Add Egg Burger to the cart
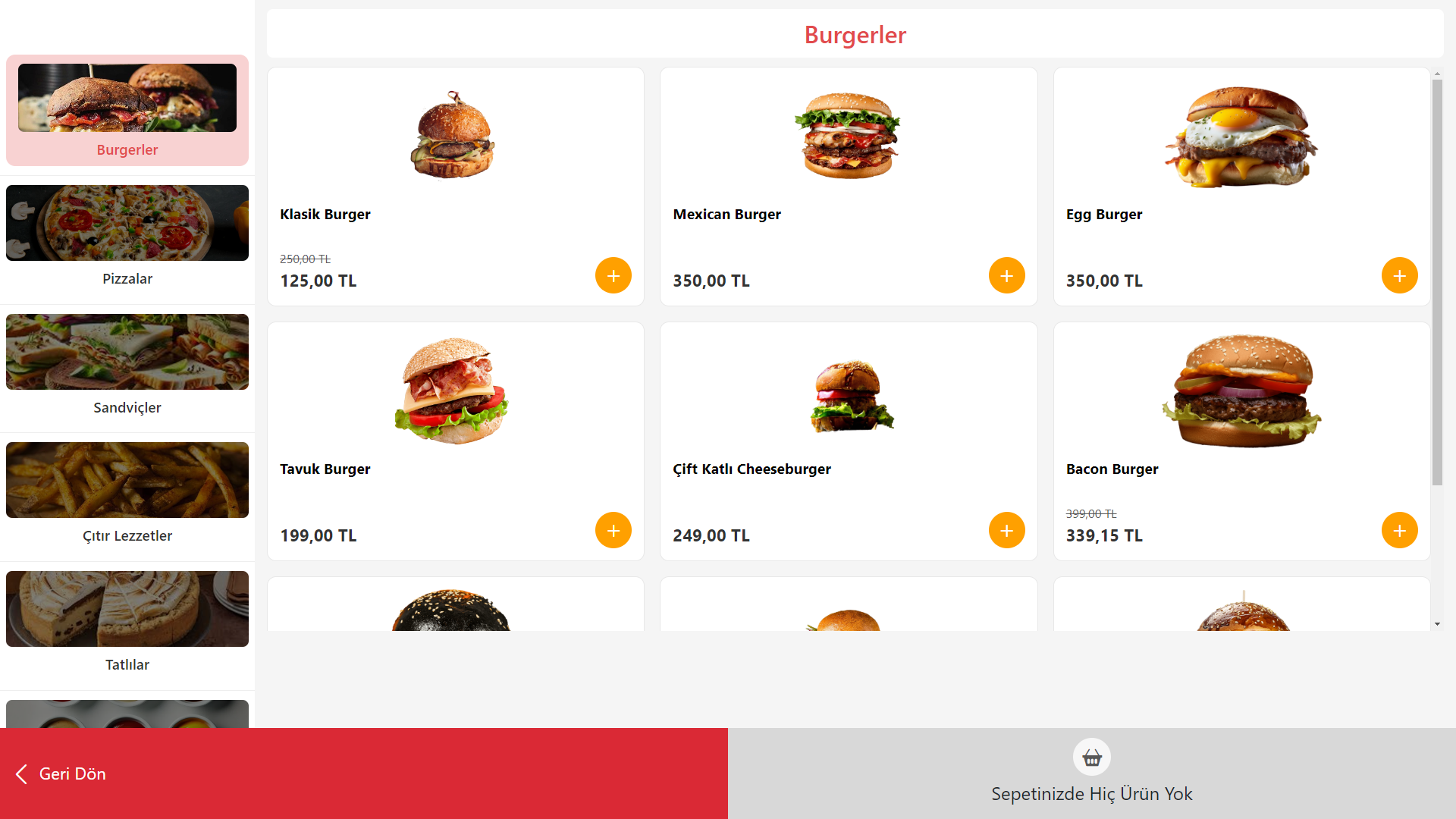 click(1399, 276)
